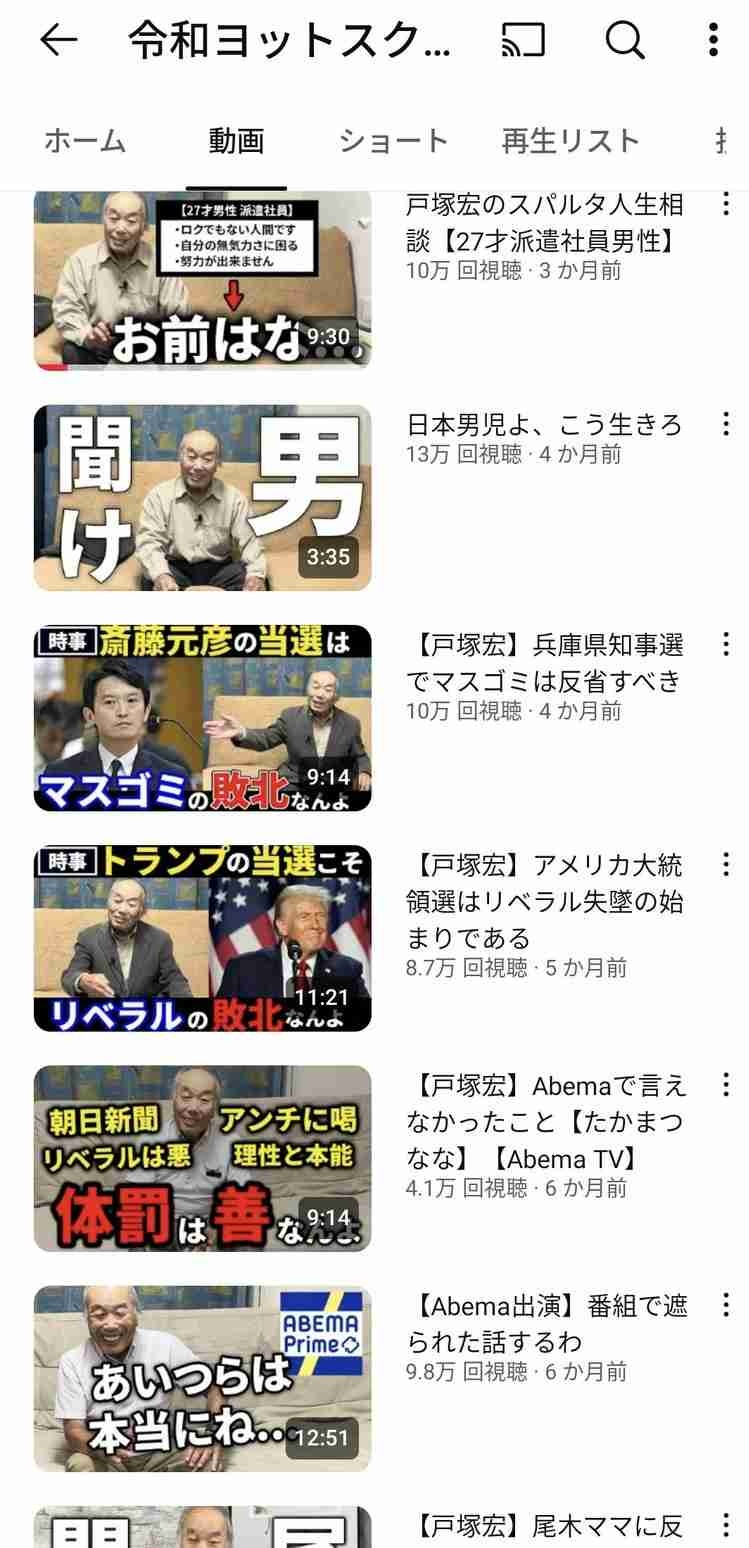Image resolution: width=749 pixels, height=1548 pixels.
Task: Play the 戸塚宏のスパルタ人生相談 video
Action: coord(202,280)
